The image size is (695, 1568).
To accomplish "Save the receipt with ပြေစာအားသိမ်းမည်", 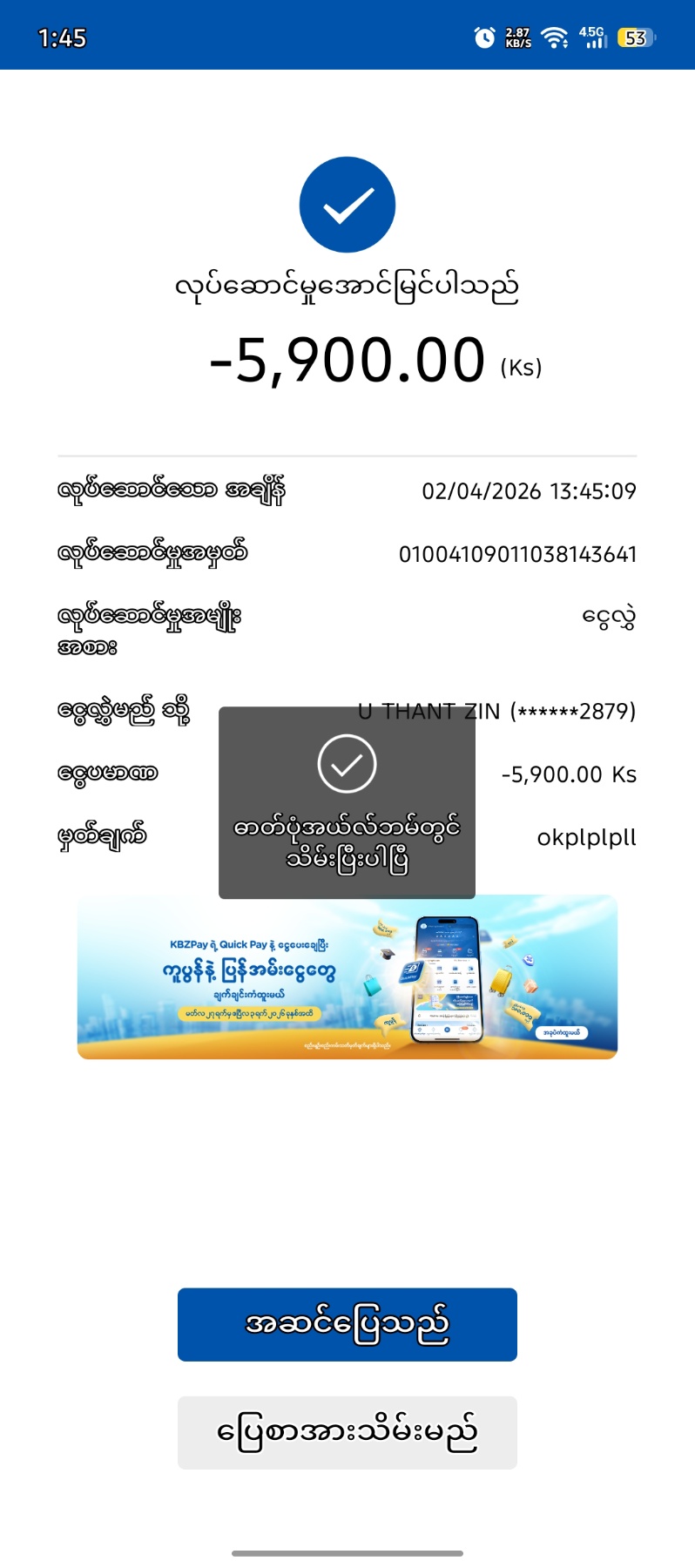I will [347, 1432].
